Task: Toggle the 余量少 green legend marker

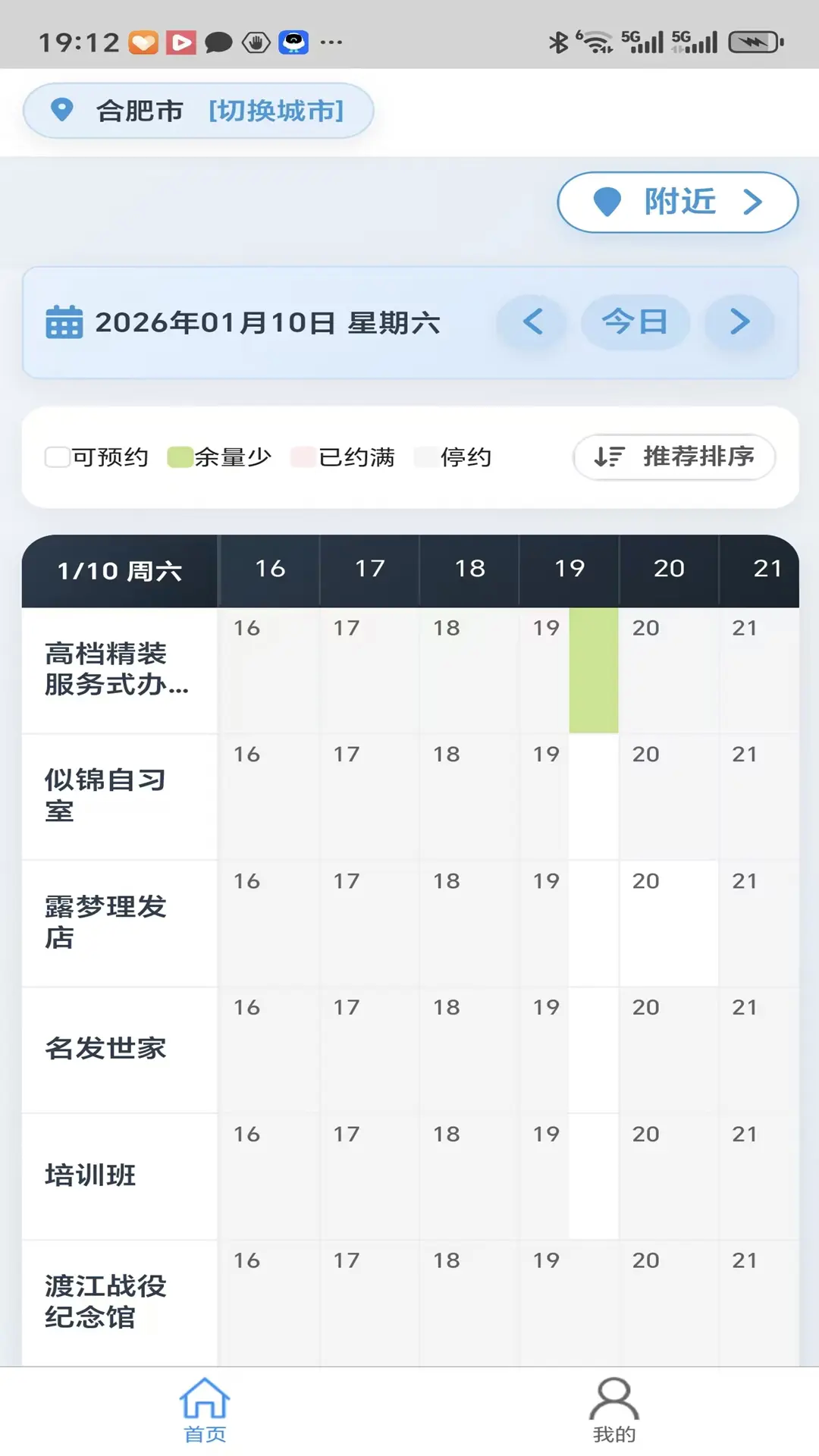Action: click(181, 457)
